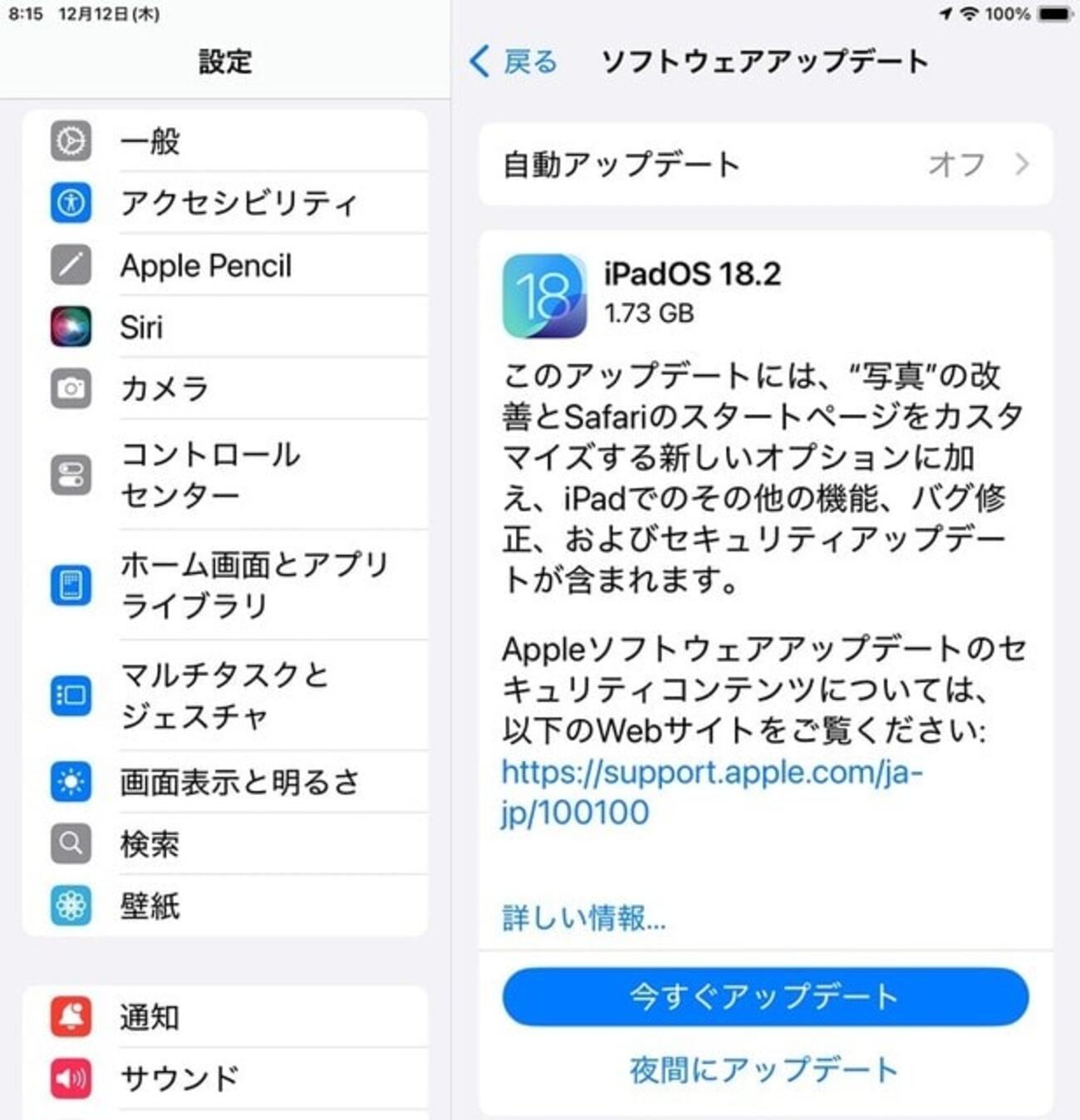
Task: Go back with the 戻る button
Action: pos(513,61)
